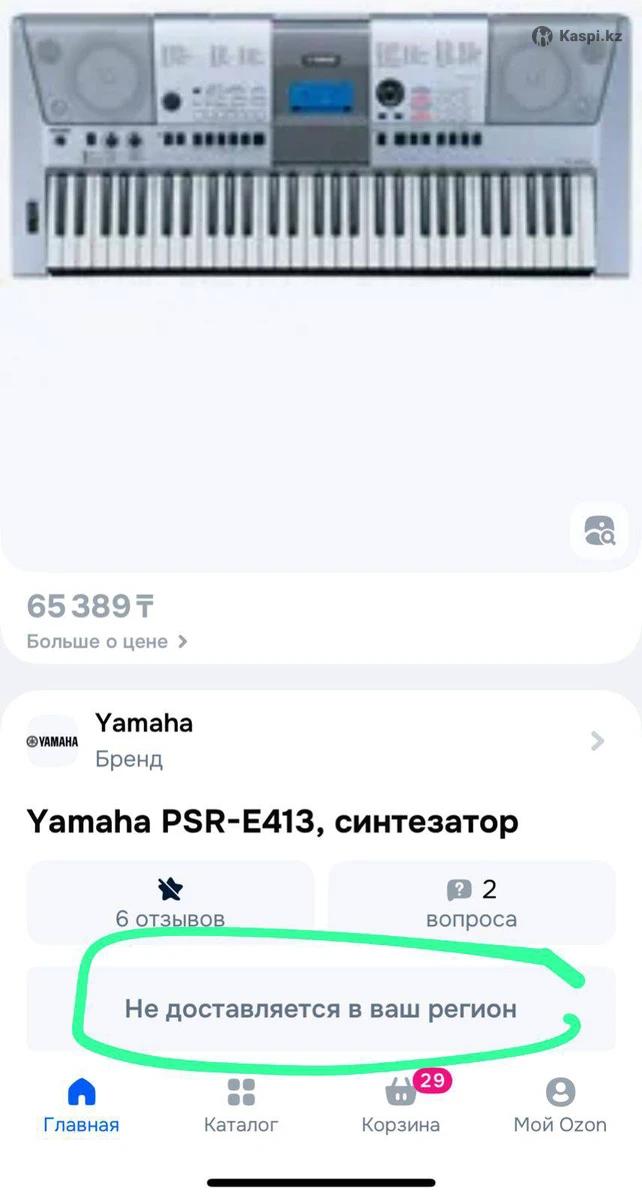Open the similar image search icon
This screenshot has height=1200, width=642.
click(x=599, y=531)
